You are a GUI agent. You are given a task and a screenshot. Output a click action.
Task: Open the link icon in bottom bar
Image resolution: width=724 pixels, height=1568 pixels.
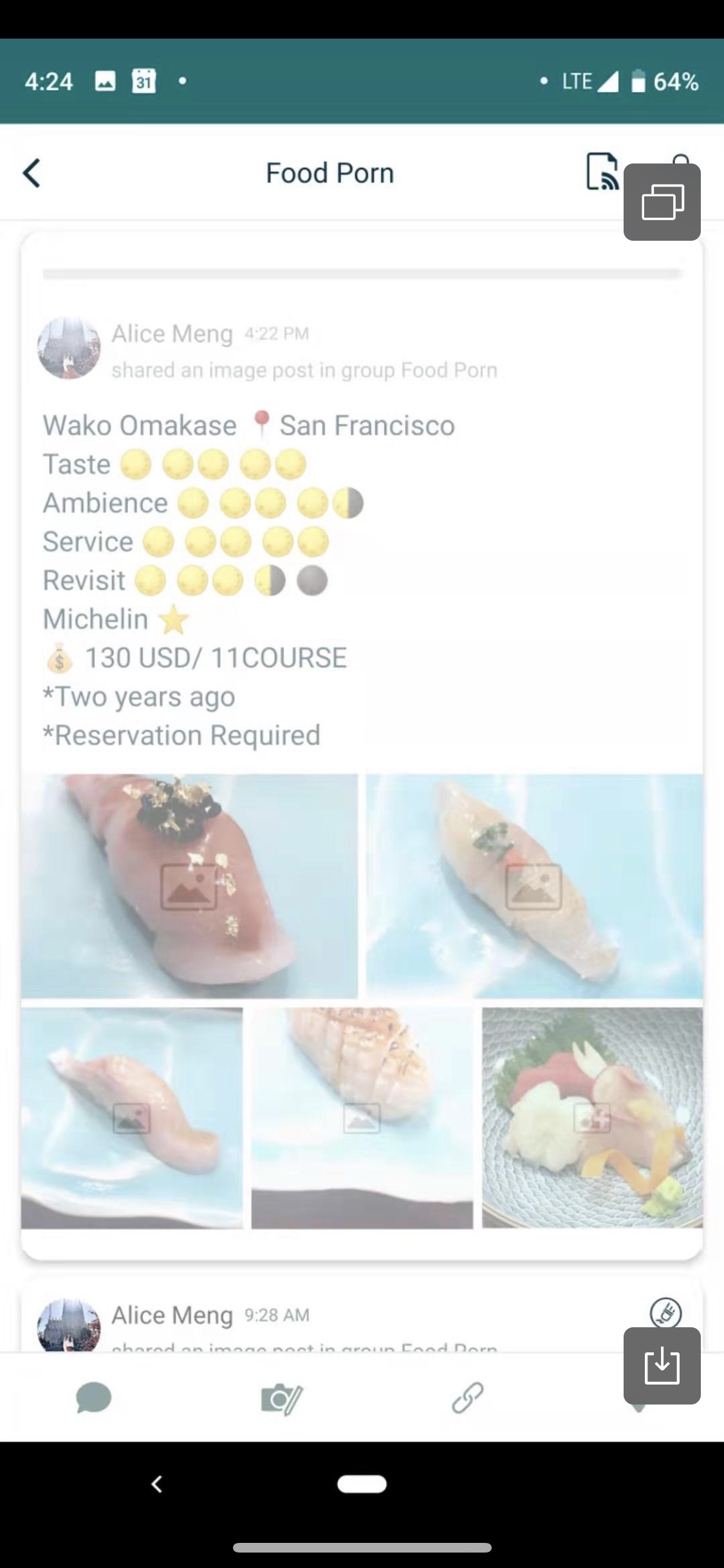click(467, 1398)
